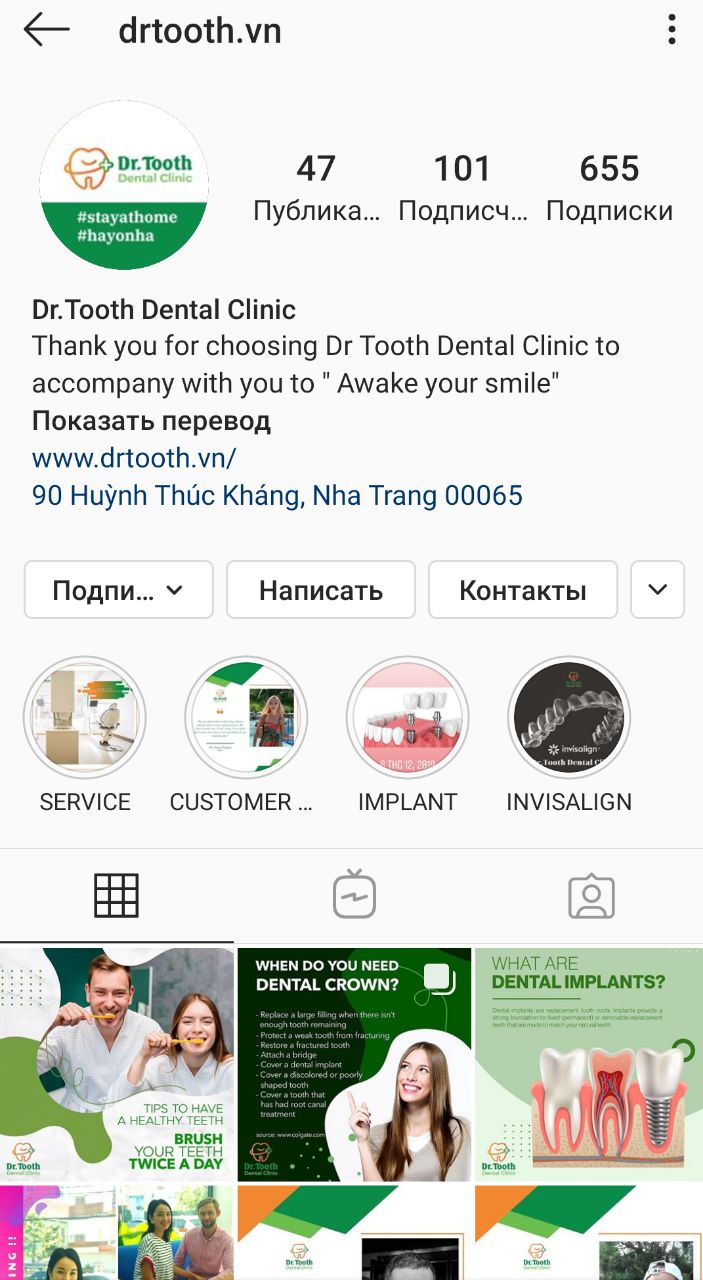Image resolution: width=703 pixels, height=1280 pixels.
Task: Open the three-dot overflow menu
Action: pyautogui.click(x=671, y=30)
